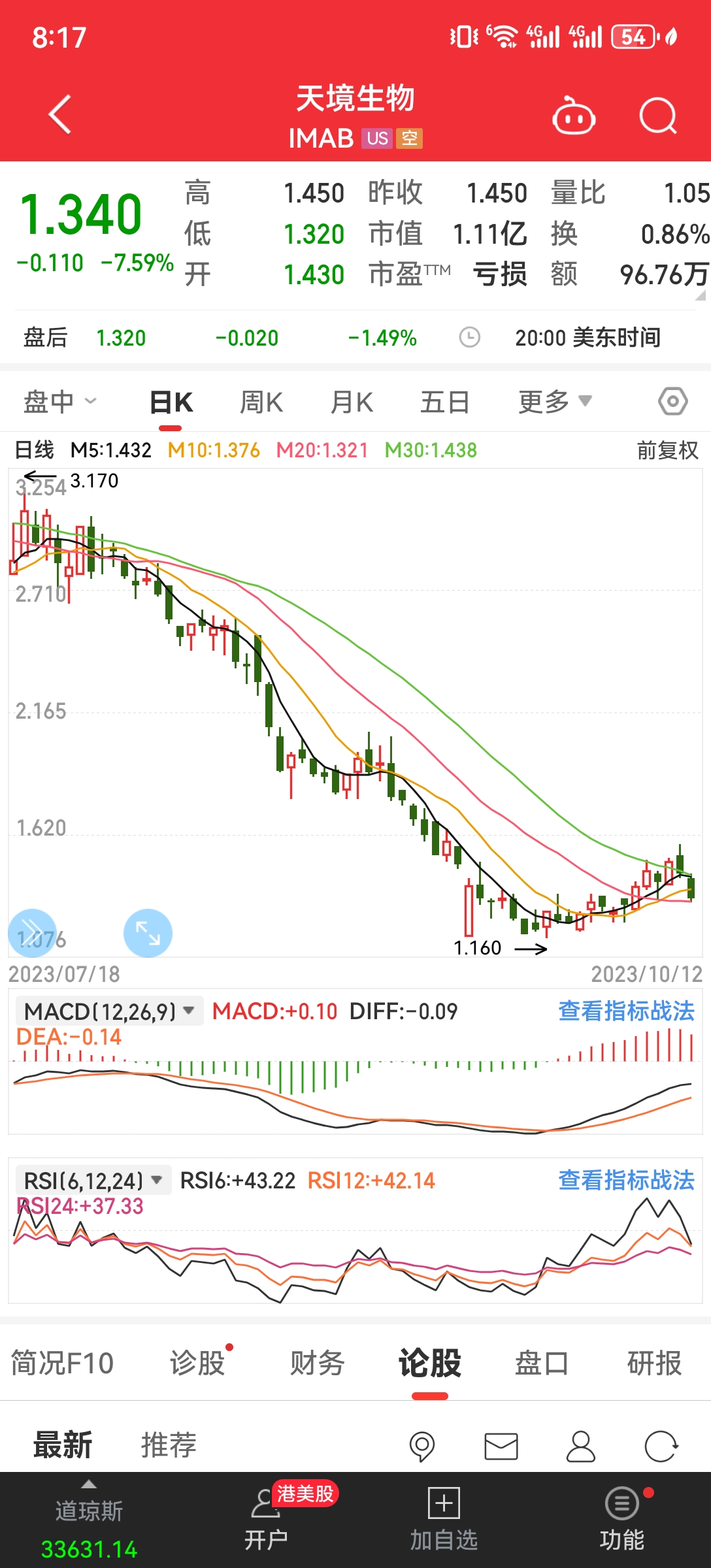Expand the 更多 chart options
711x1568 pixels.
coord(555,402)
